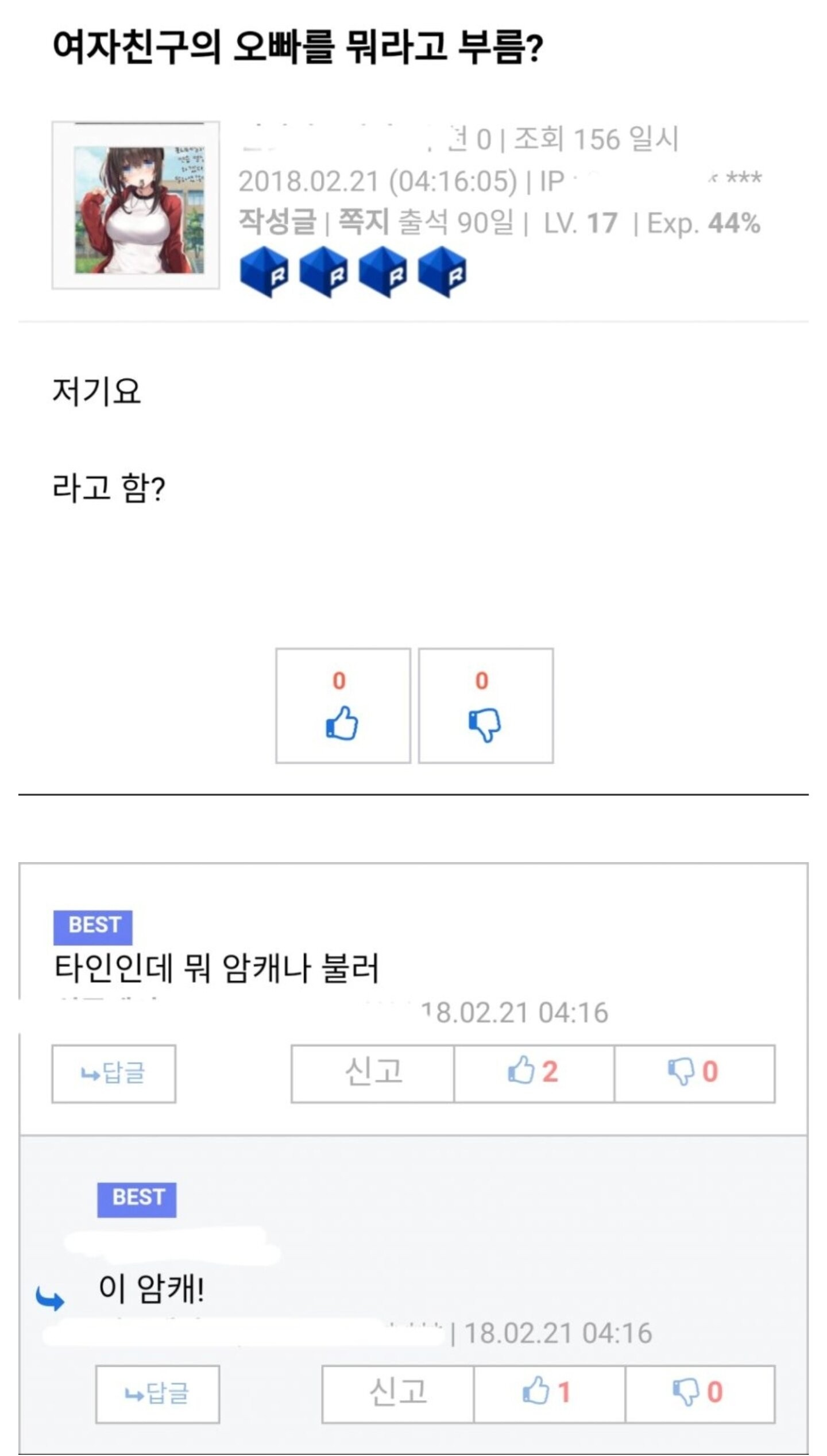
Task: Report the '타인인데 뭐' comment via 신고
Action: [x=373, y=1073]
